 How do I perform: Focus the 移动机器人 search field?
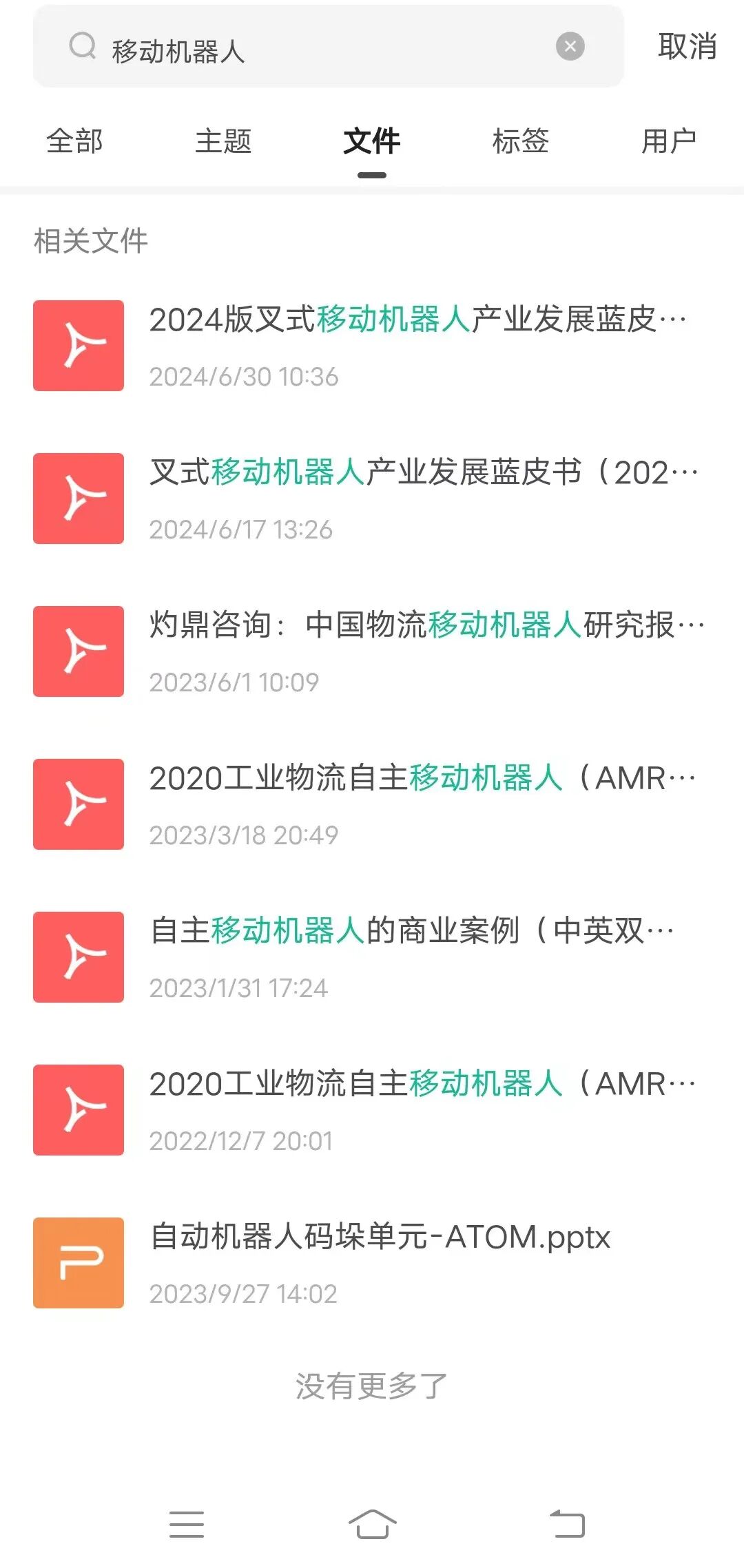tap(324, 50)
